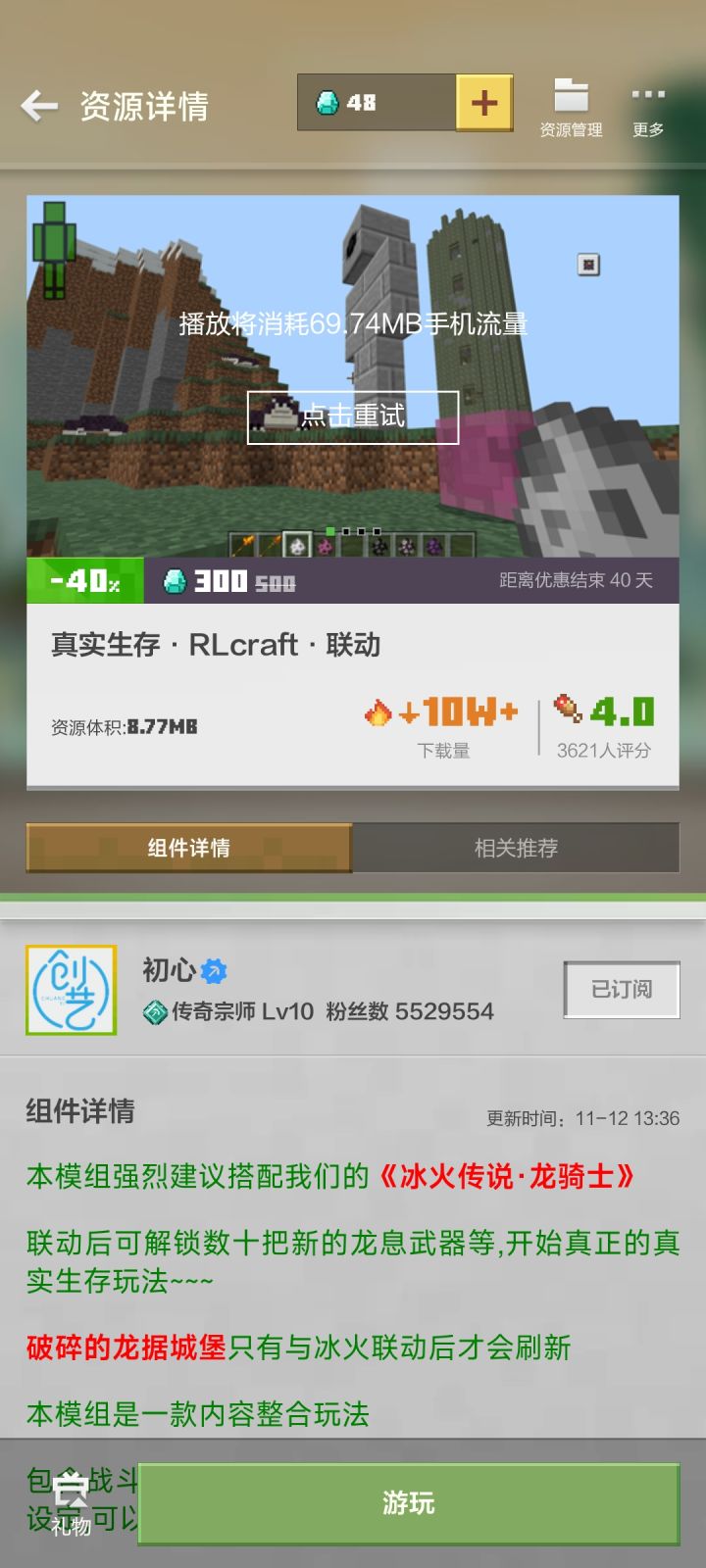Screen dimensions: 706x1568
Task: Tap the back arrow to exit 资源详情
Action: coord(39,105)
